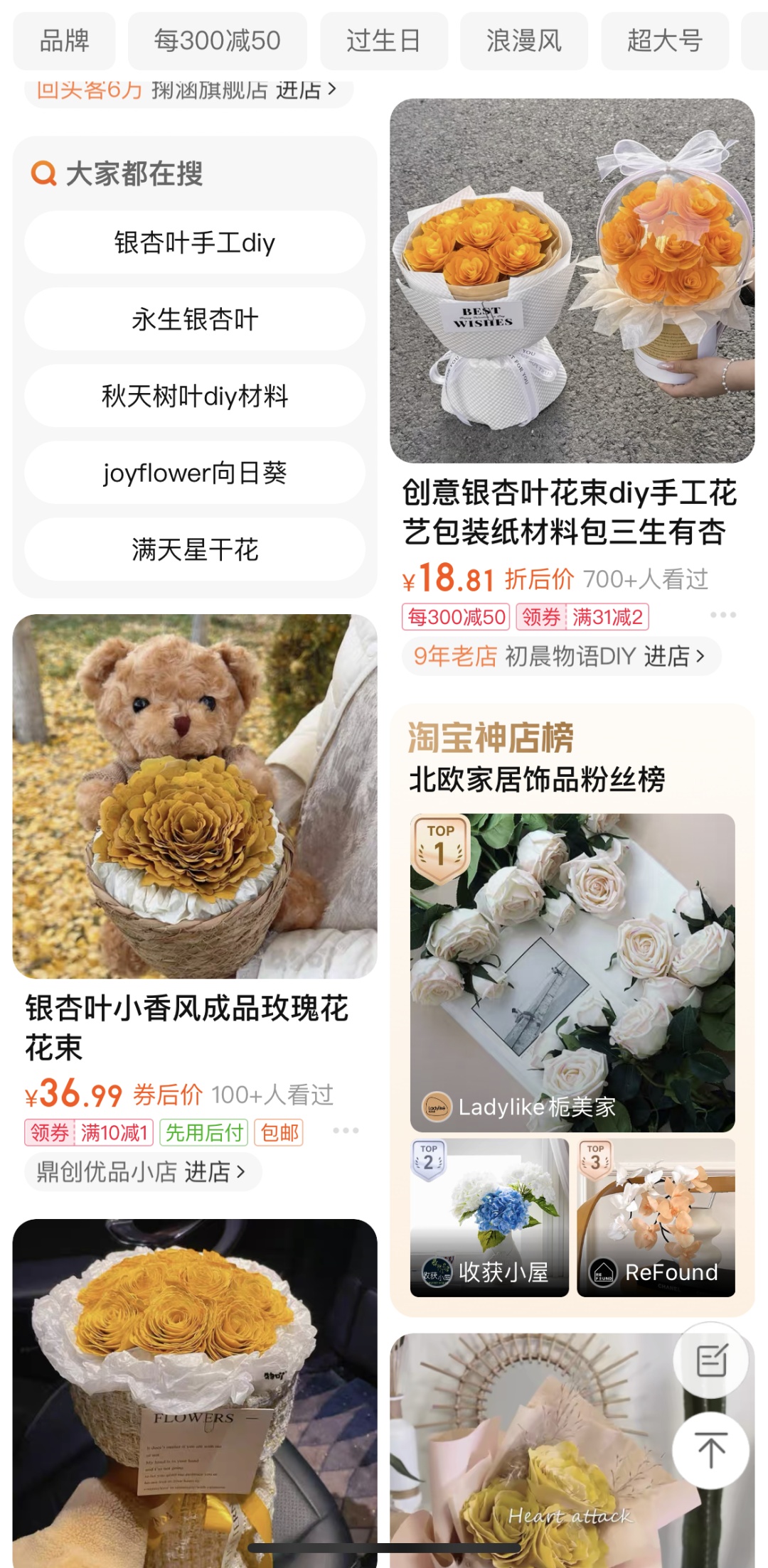
Task: Search for 秋天树叶diy材料
Action: pos(194,396)
